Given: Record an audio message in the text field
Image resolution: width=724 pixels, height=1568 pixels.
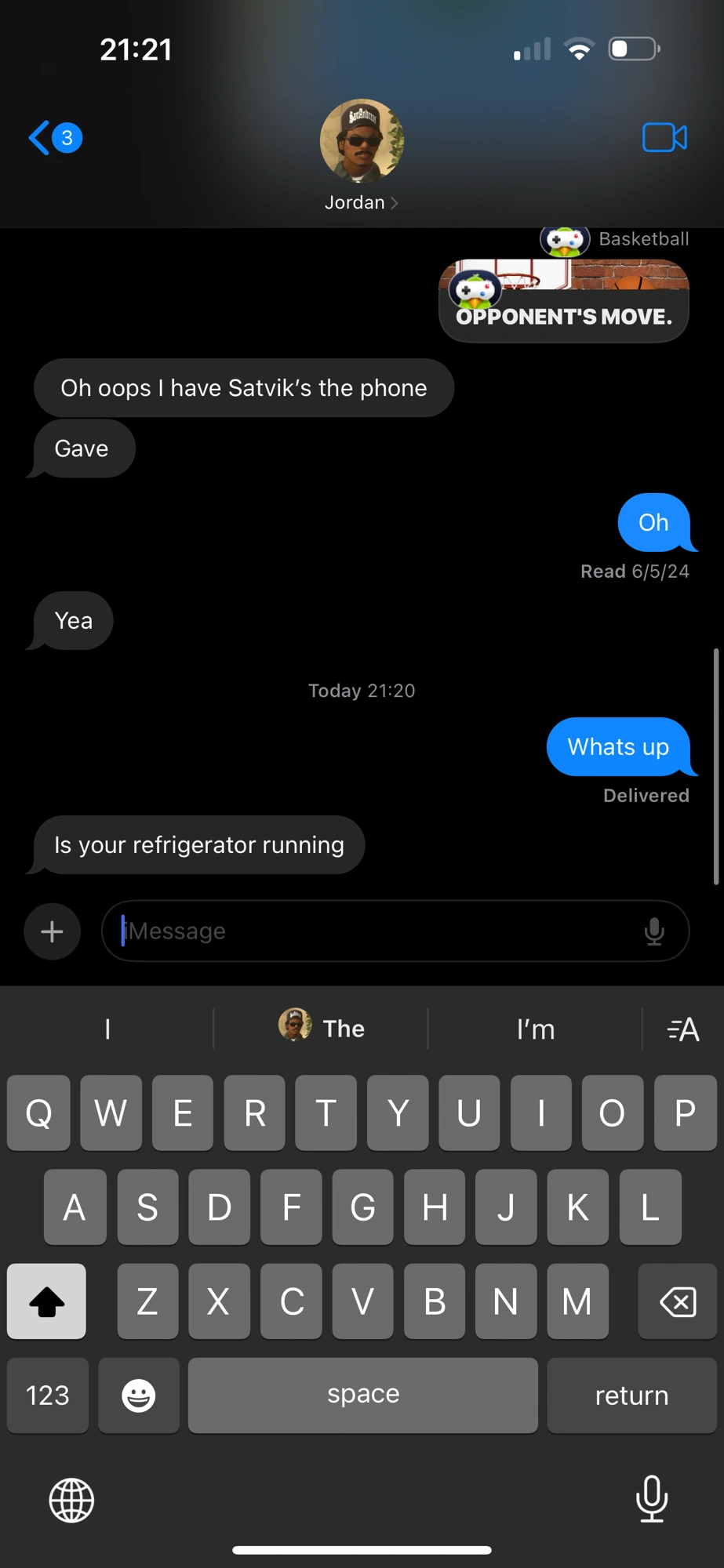Looking at the screenshot, I should pyautogui.click(x=654, y=931).
